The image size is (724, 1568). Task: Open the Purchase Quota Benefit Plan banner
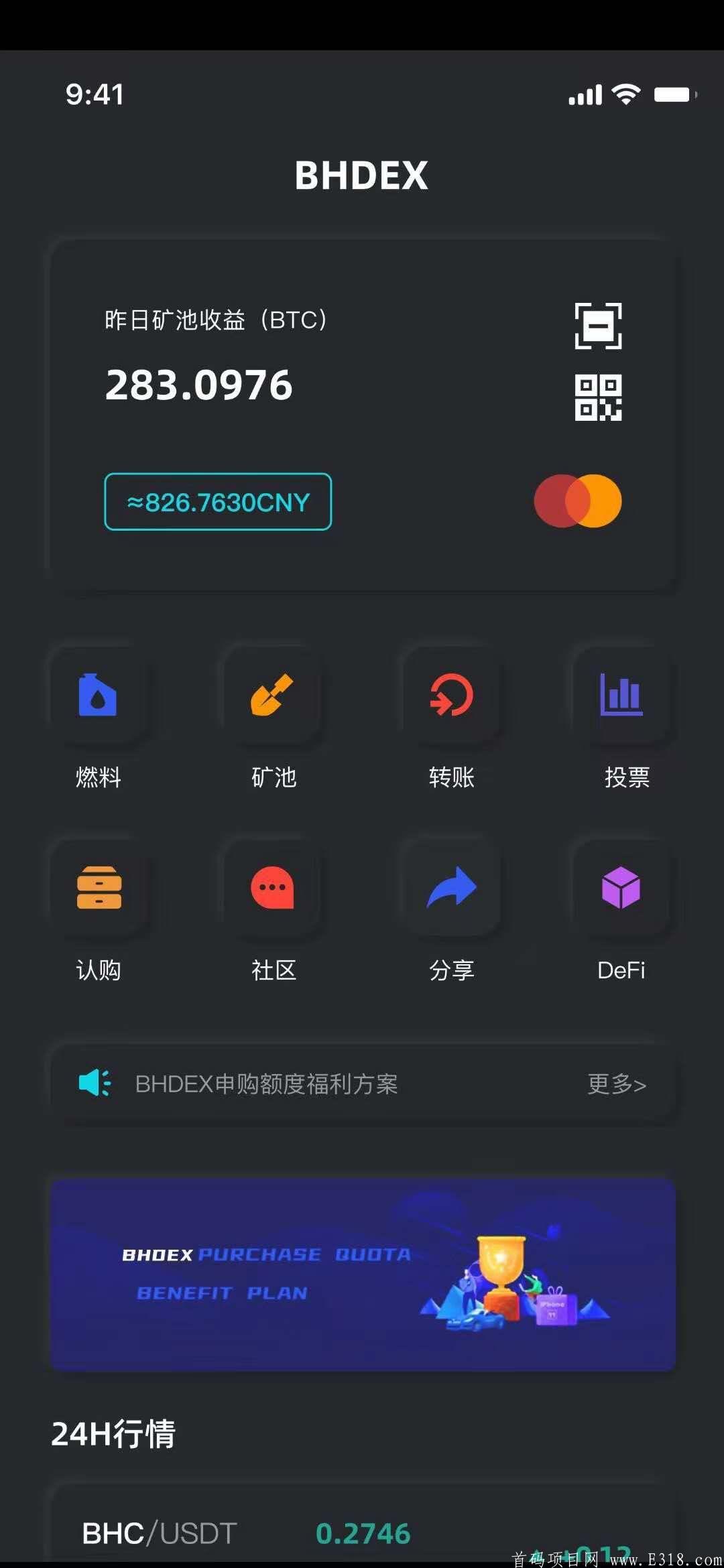click(362, 1275)
